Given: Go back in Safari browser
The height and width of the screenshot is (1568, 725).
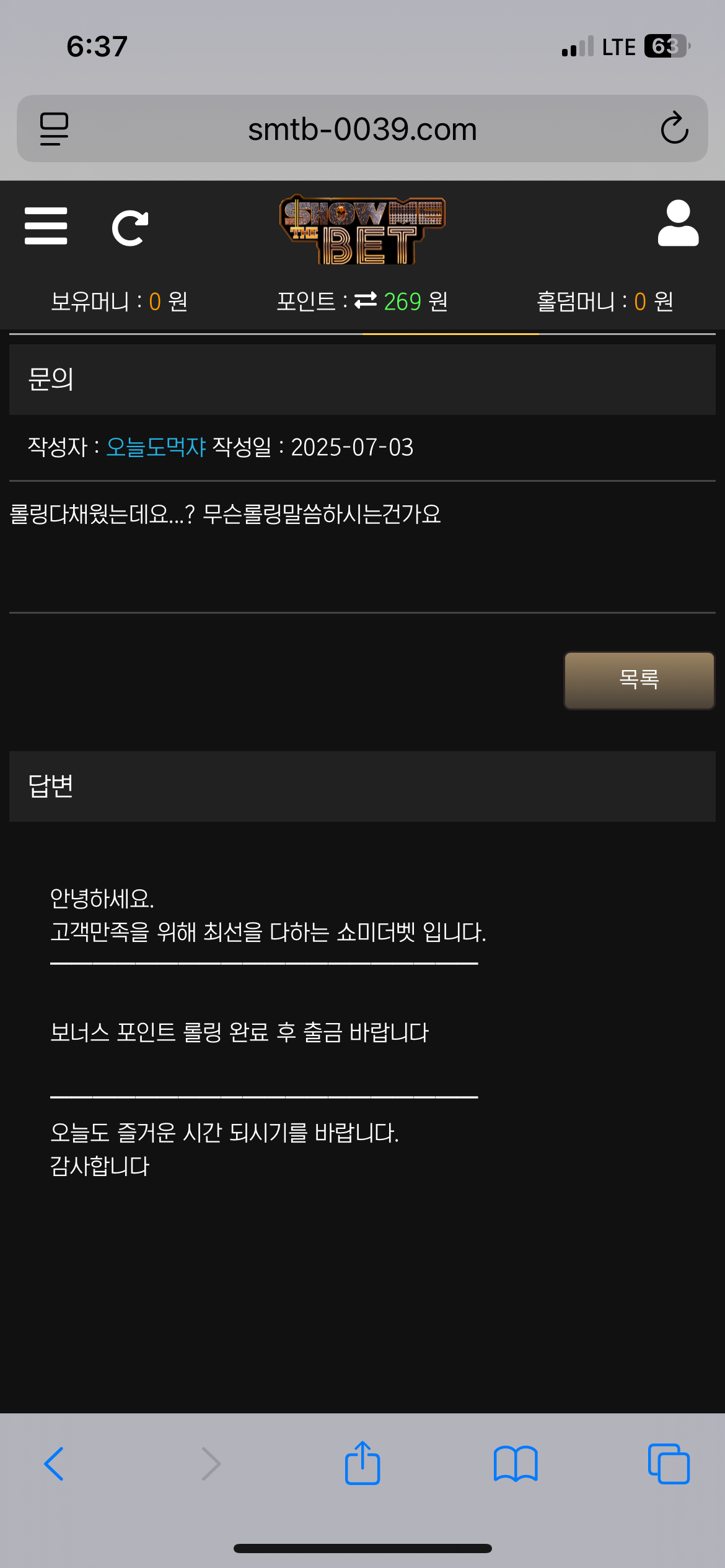Looking at the screenshot, I should [x=54, y=1464].
